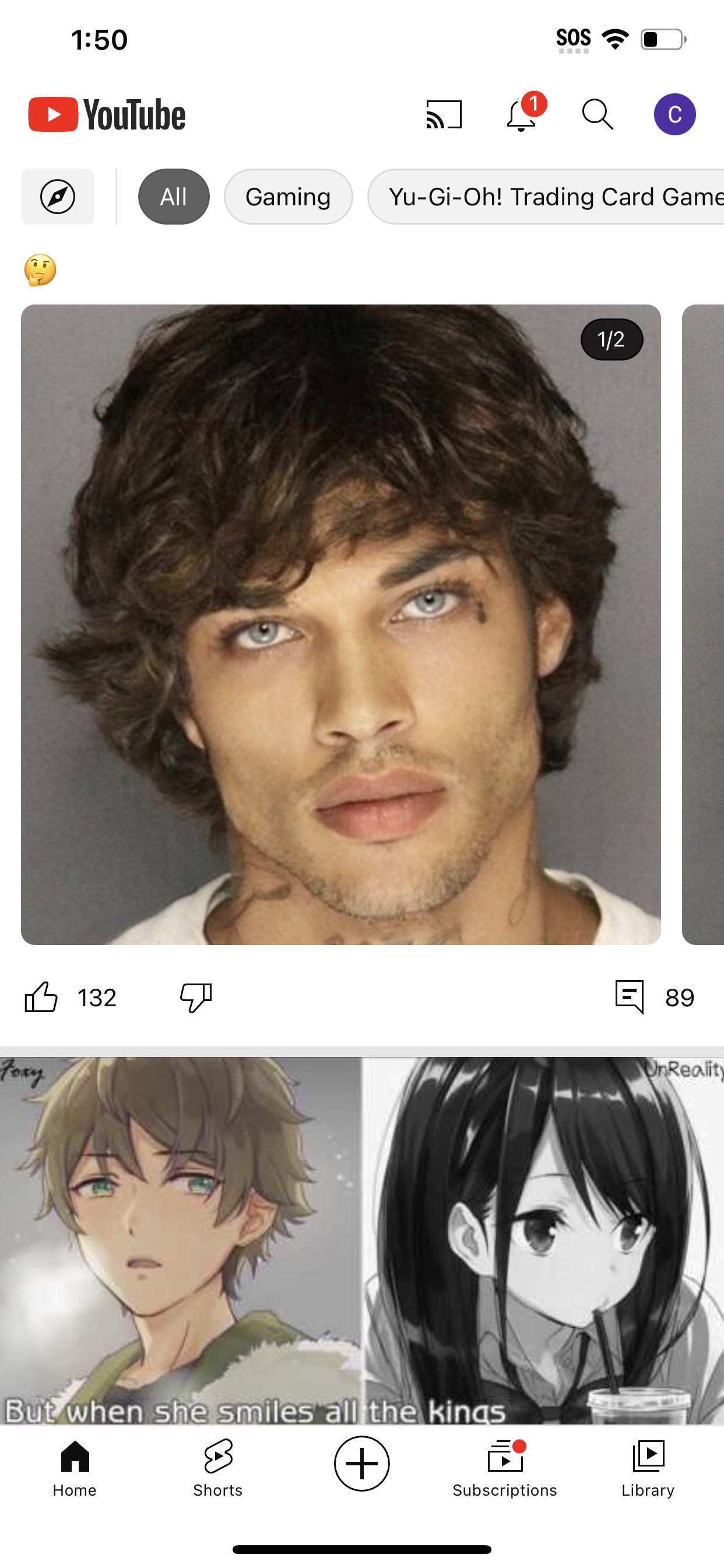724x1568 pixels.
Task: Open the notifications bell
Action: 522,114
